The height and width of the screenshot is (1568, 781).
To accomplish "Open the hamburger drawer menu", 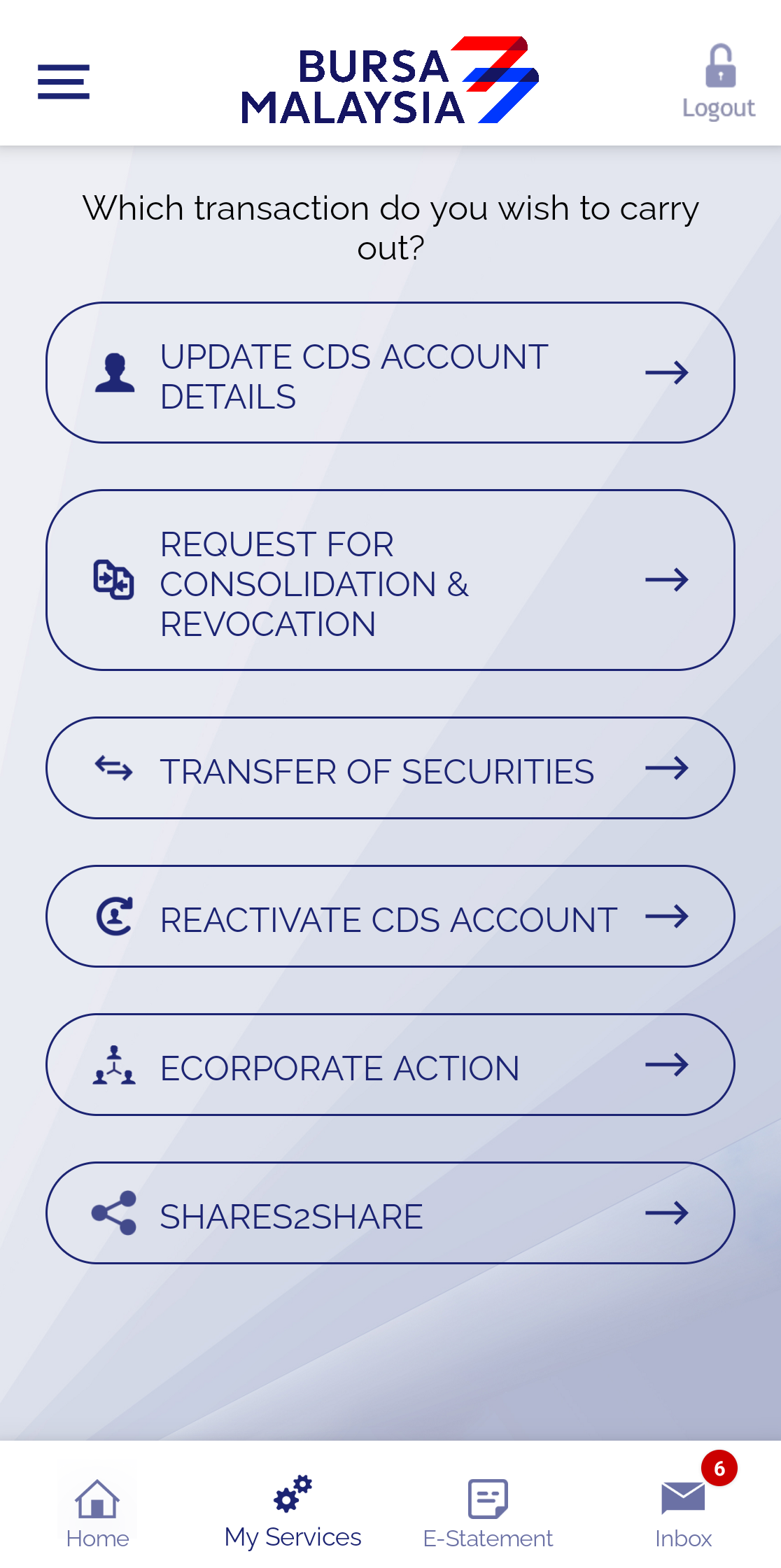I will click(64, 82).
